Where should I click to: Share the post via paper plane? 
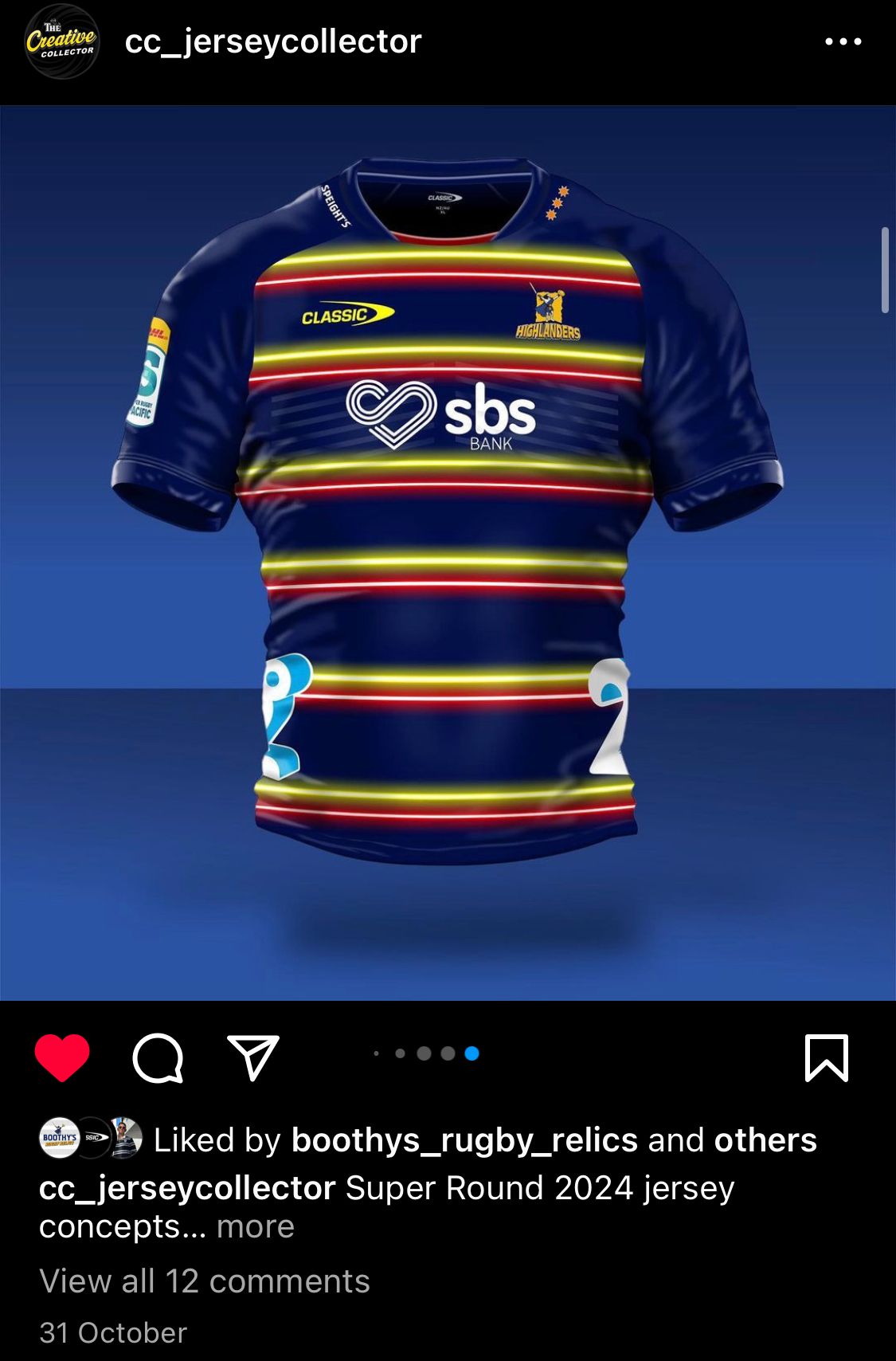(252, 1057)
